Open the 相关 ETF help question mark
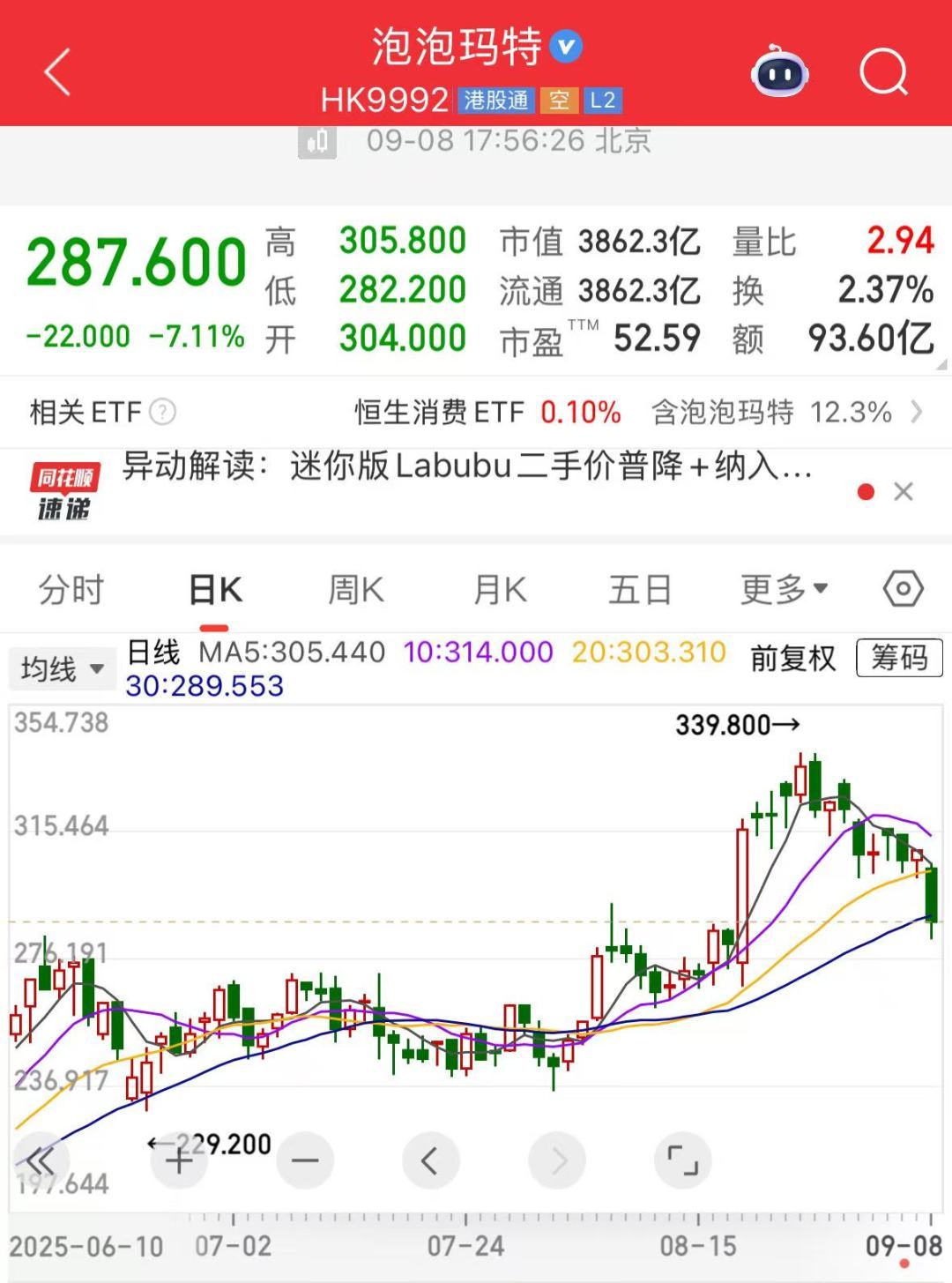Image resolution: width=952 pixels, height=1283 pixels. click(x=163, y=412)
